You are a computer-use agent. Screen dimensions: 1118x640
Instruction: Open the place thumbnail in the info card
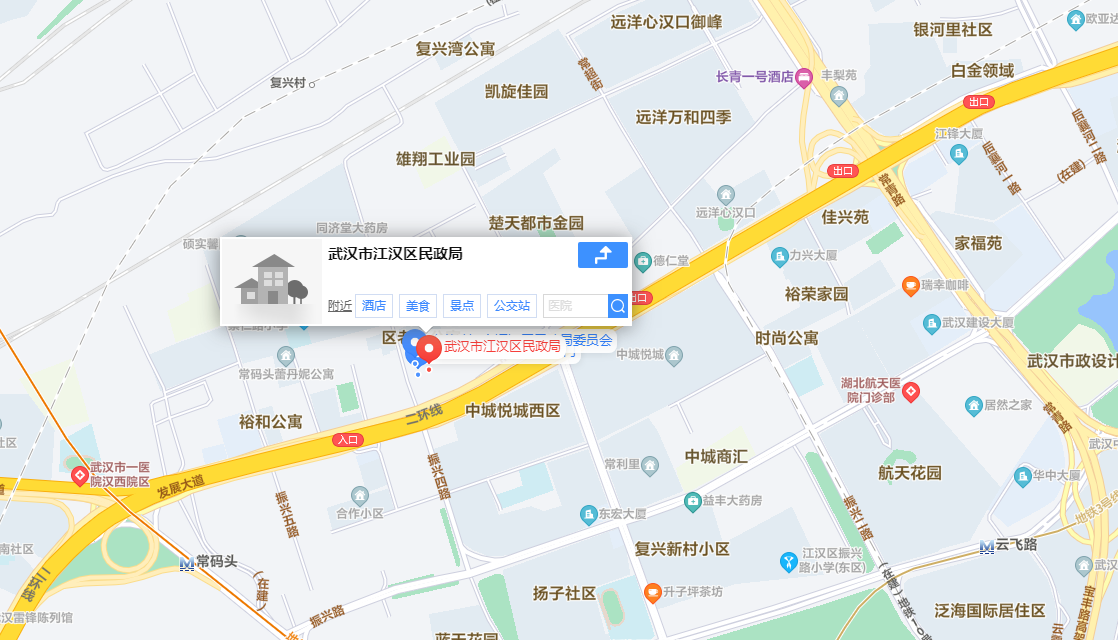click(271, 281)
